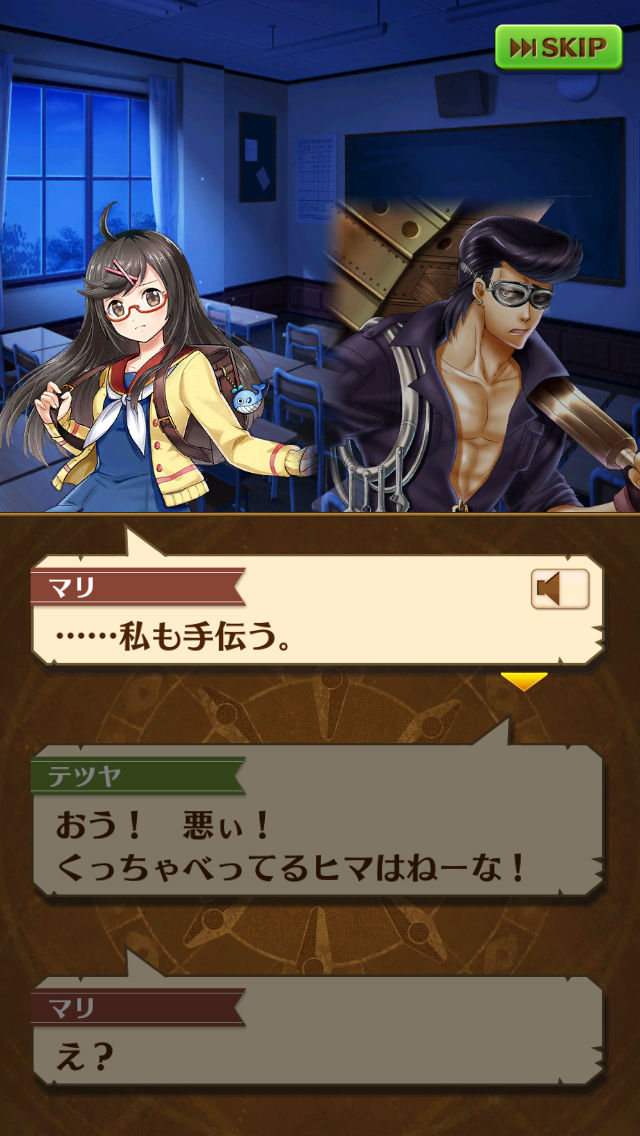Advance dialogue with the yellow arrow
This screenshot has width=640, height=1136.
(x=524, y=682)
